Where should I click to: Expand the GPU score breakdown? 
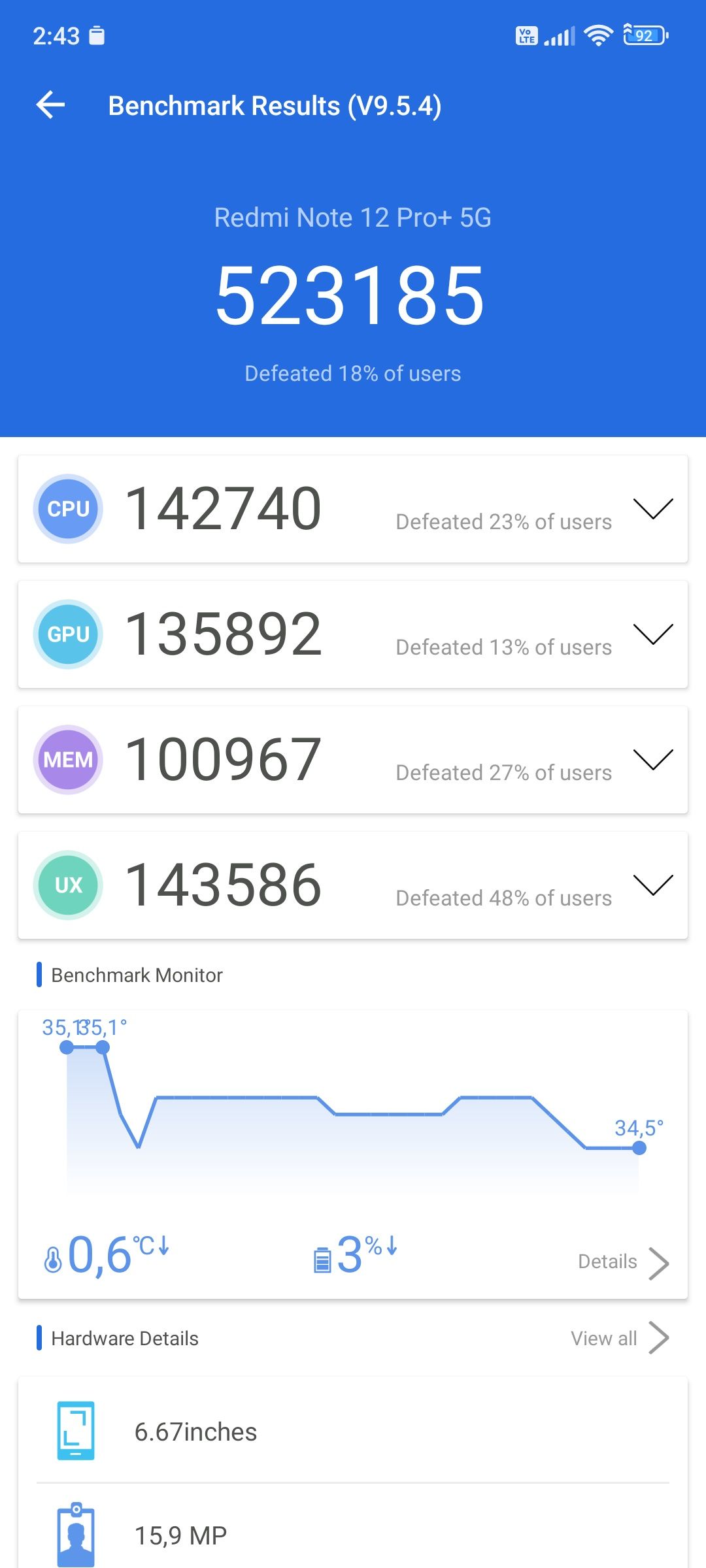653,634
